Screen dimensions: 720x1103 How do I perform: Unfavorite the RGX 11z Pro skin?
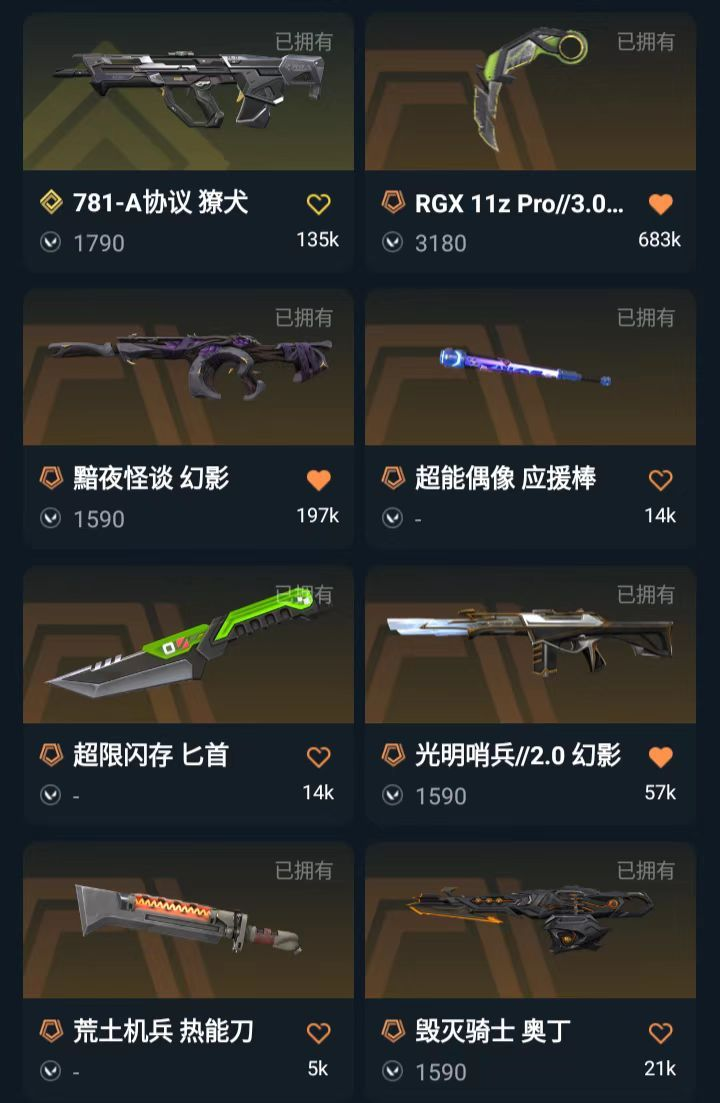[x=660, y=204]
